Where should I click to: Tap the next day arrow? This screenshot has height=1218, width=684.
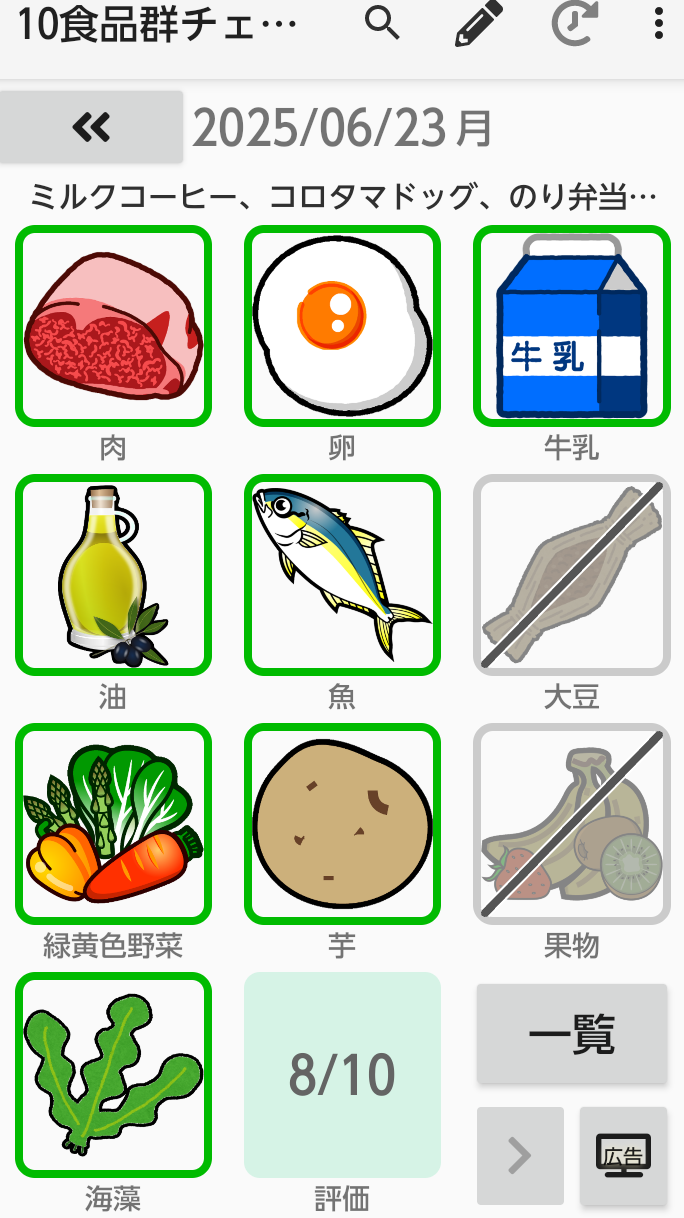pos(520,1155)
